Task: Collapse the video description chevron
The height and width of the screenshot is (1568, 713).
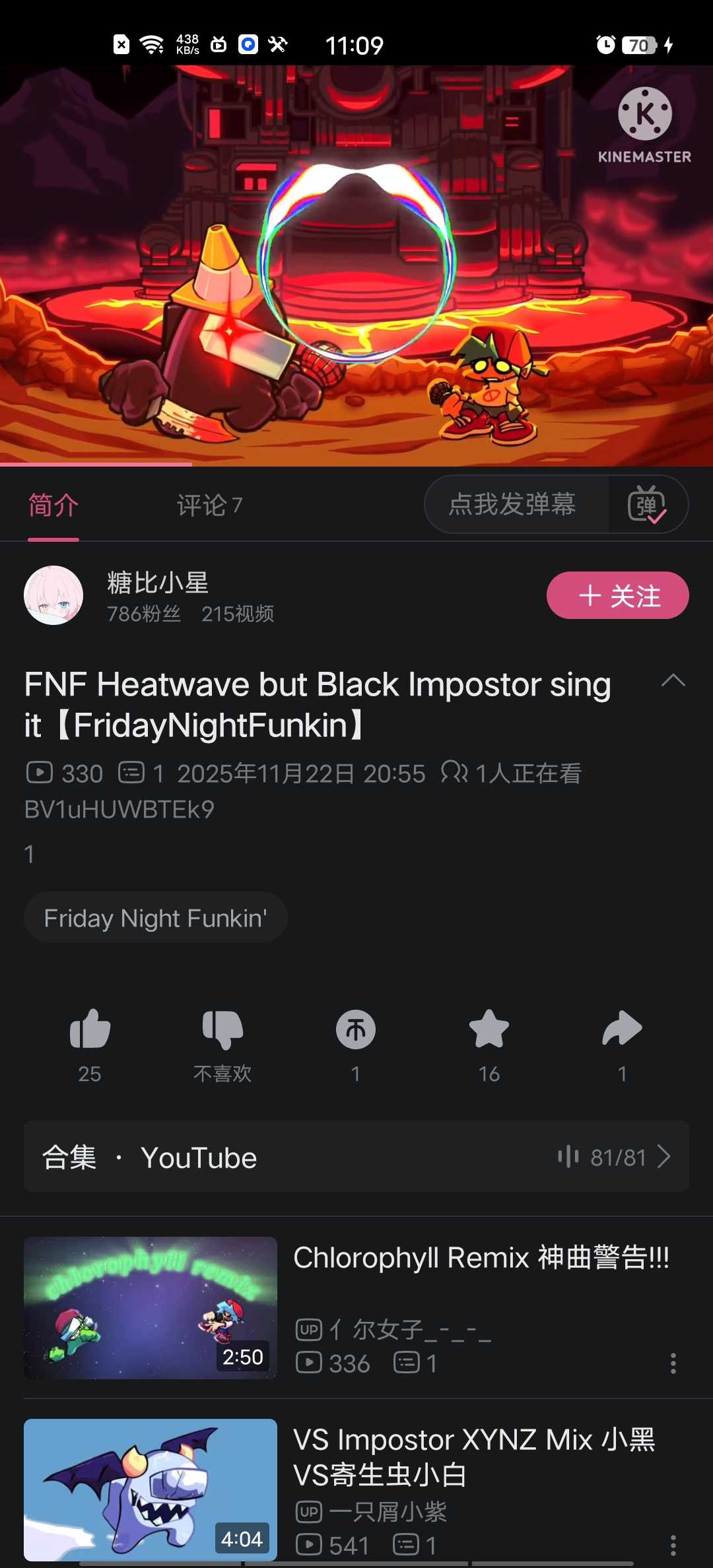Action: (673, 681)
